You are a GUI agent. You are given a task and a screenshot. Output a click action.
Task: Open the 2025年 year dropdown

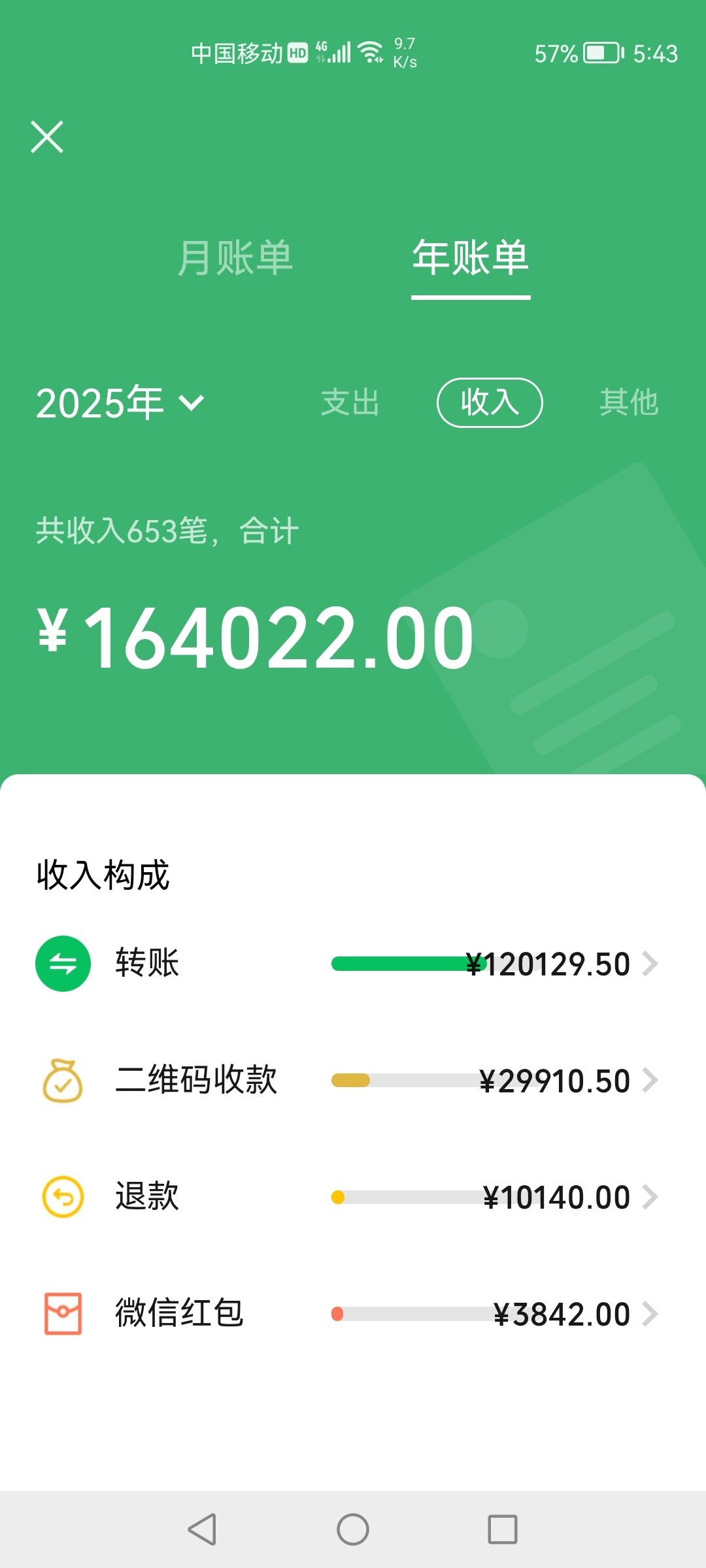tap(120, 402)
